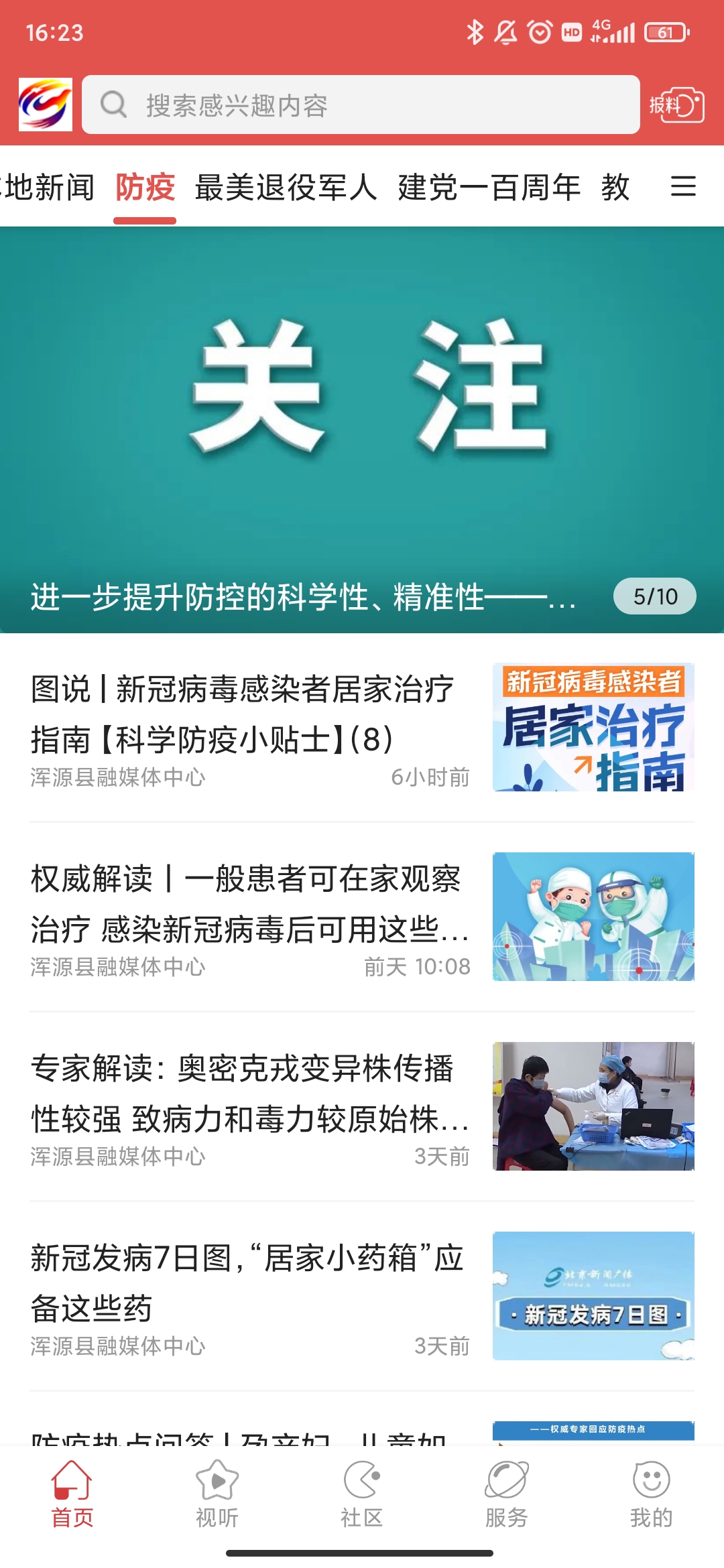The width and height of the screenshot is (724, 1568).
Task: Go to the 社区 tab
Action: [x=361, y=1493]
